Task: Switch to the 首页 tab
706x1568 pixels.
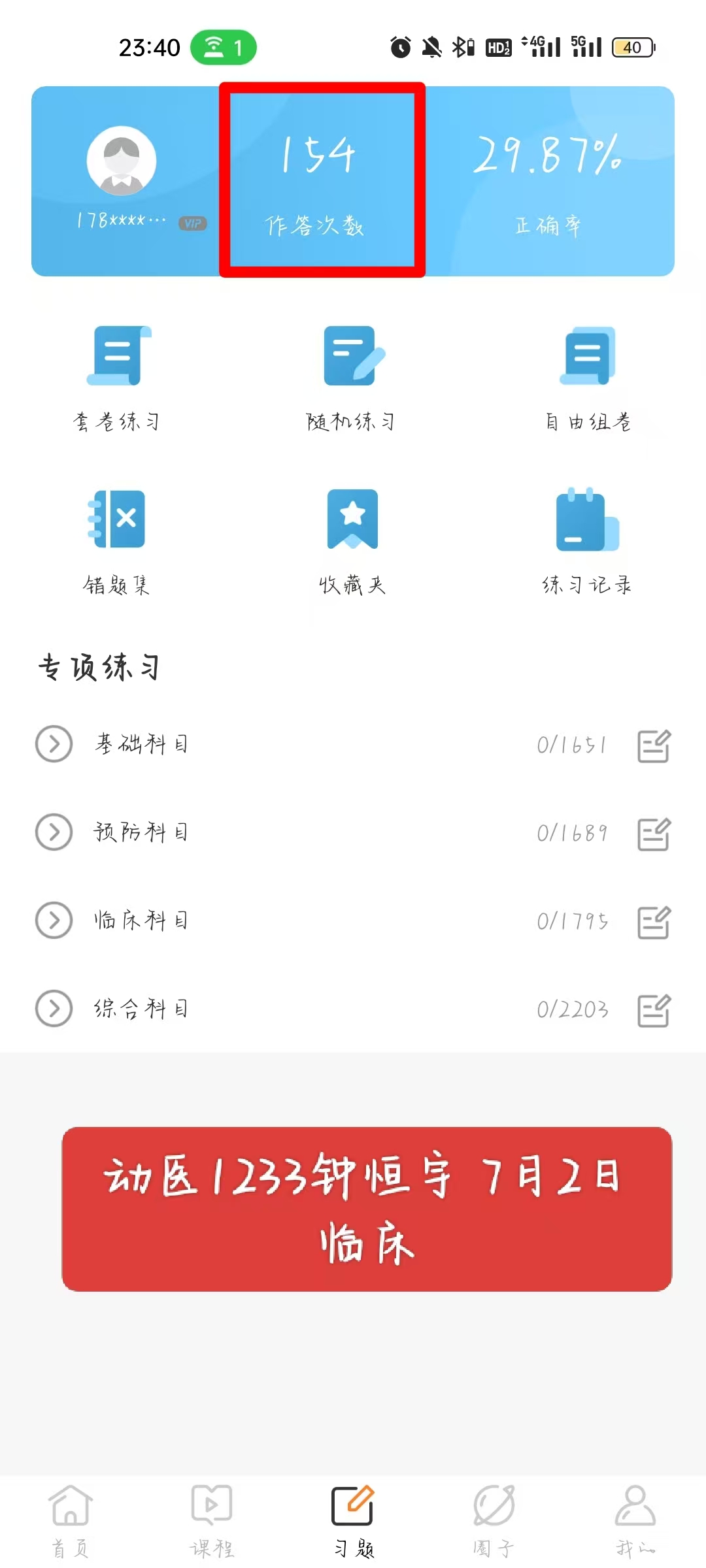Action: 71,1522
